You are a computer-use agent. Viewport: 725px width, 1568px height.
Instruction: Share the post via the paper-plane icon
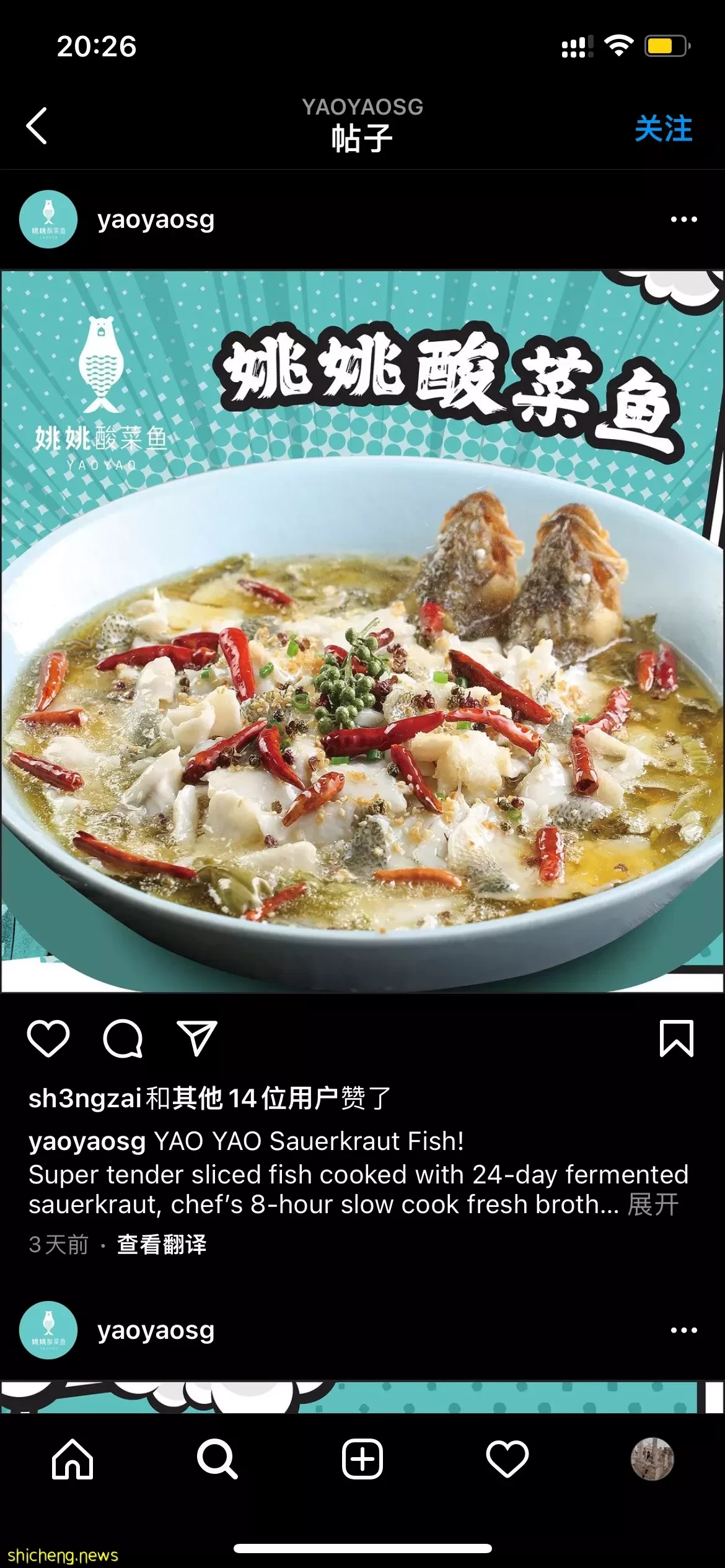pyautogui.click(x=197, y=1038)
